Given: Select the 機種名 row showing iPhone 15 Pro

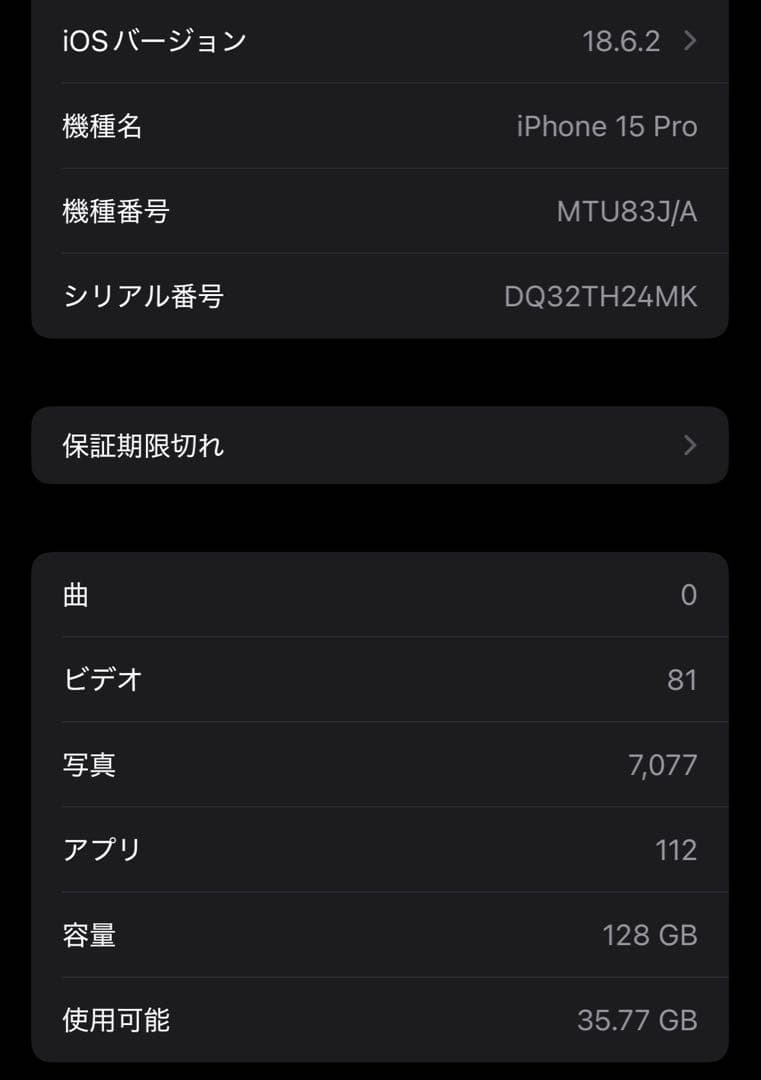Looking at the screenshot, I should pyautogui.click(x=380, y=126).
